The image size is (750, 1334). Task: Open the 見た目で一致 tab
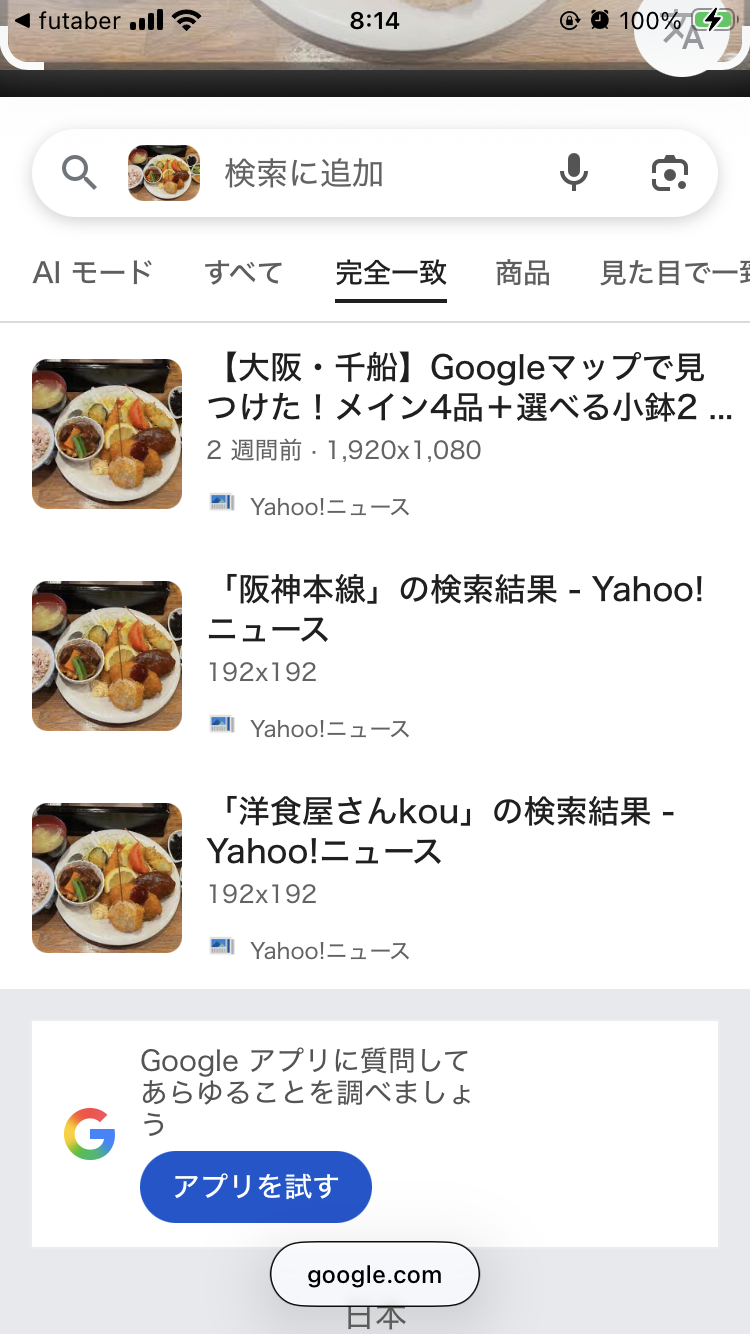(674, 272)
